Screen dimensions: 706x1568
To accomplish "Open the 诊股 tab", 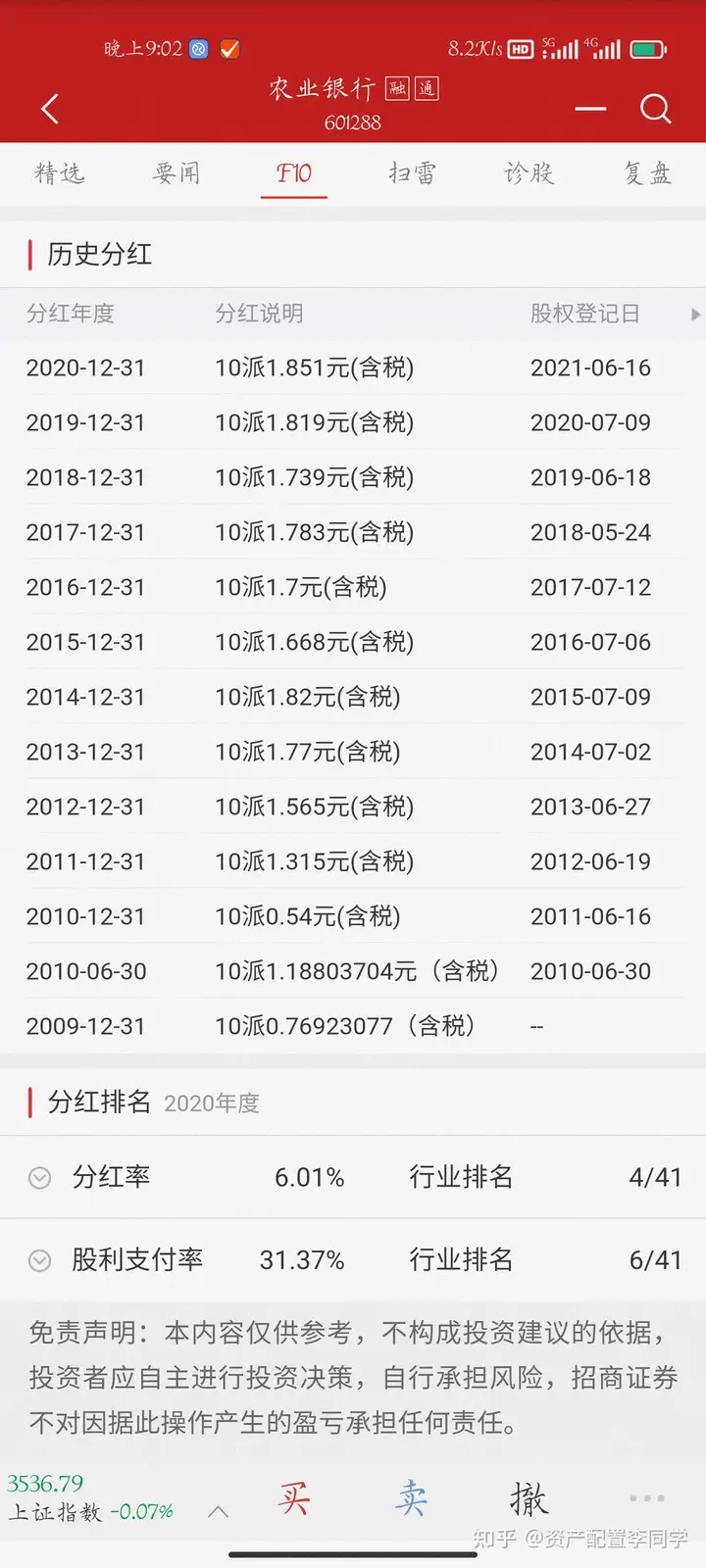I will click(x=529, y=173).
